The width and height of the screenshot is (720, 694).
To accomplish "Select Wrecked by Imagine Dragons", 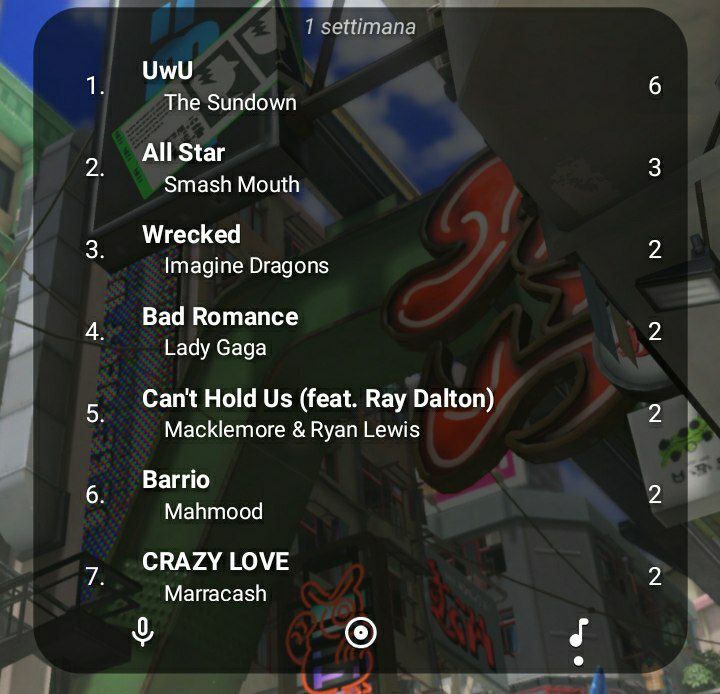I will 360,250.
